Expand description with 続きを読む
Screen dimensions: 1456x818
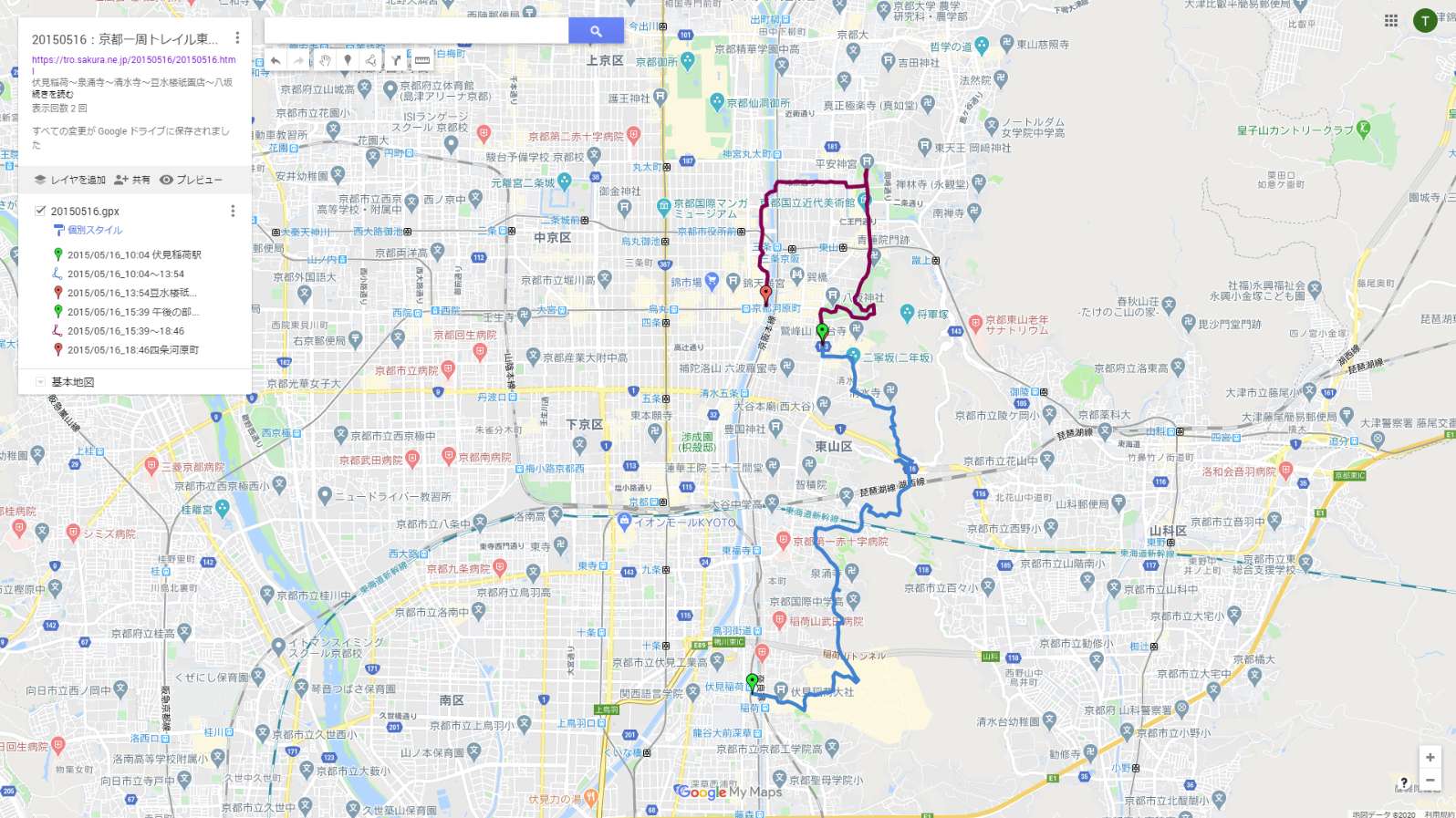pyautogui.click(x=52, y=94)
